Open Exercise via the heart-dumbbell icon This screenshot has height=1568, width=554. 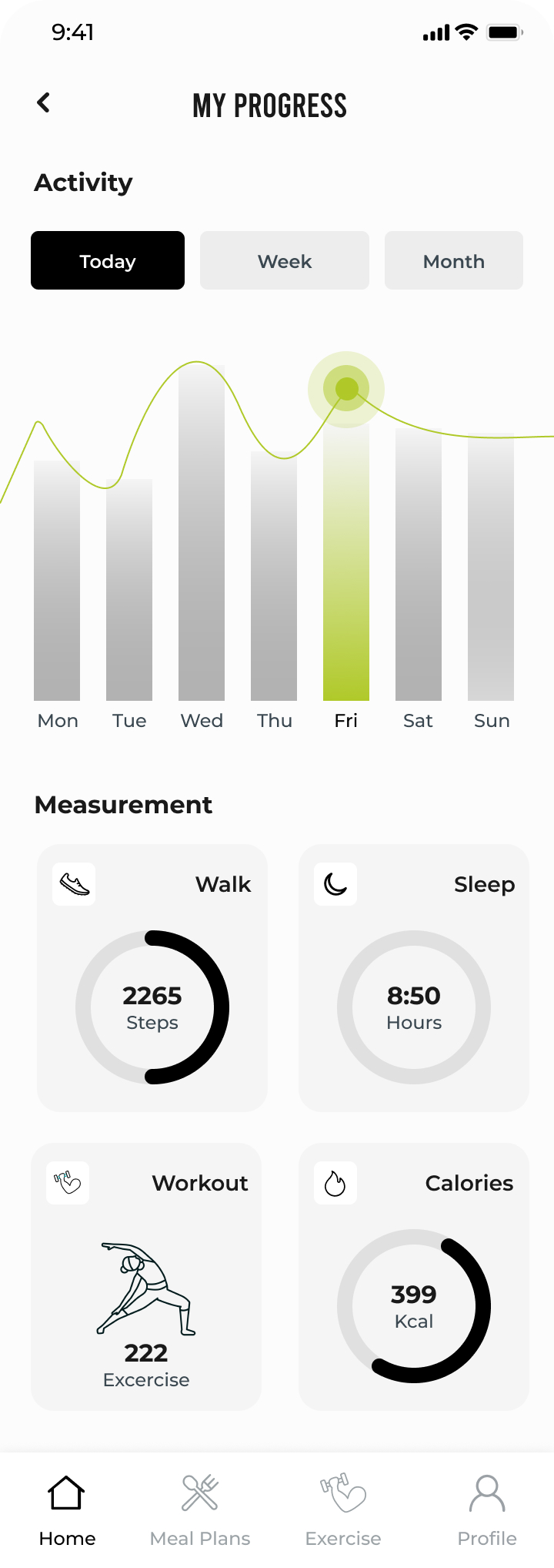click(342, 1492)
